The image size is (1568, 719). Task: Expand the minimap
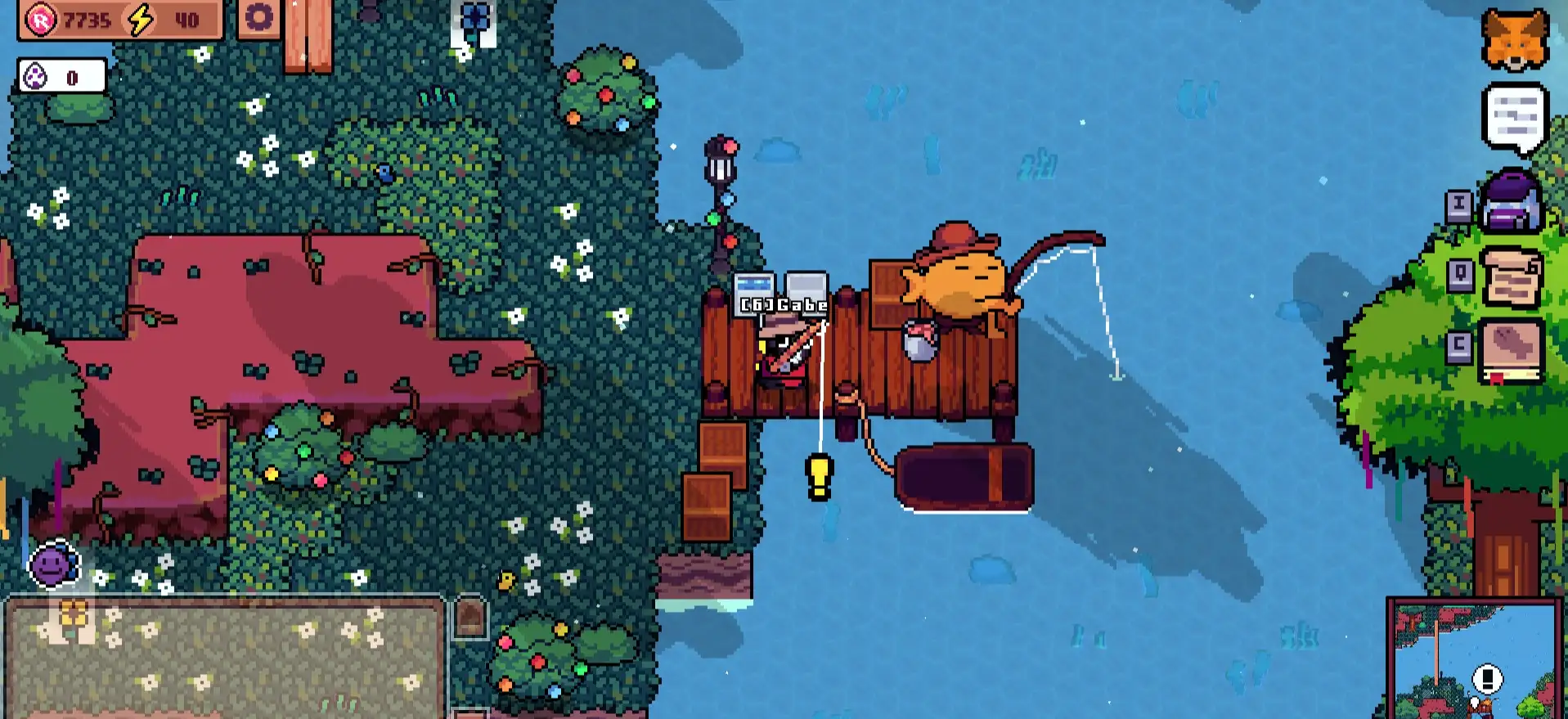pyautogui.click(x=1472, y=658)
